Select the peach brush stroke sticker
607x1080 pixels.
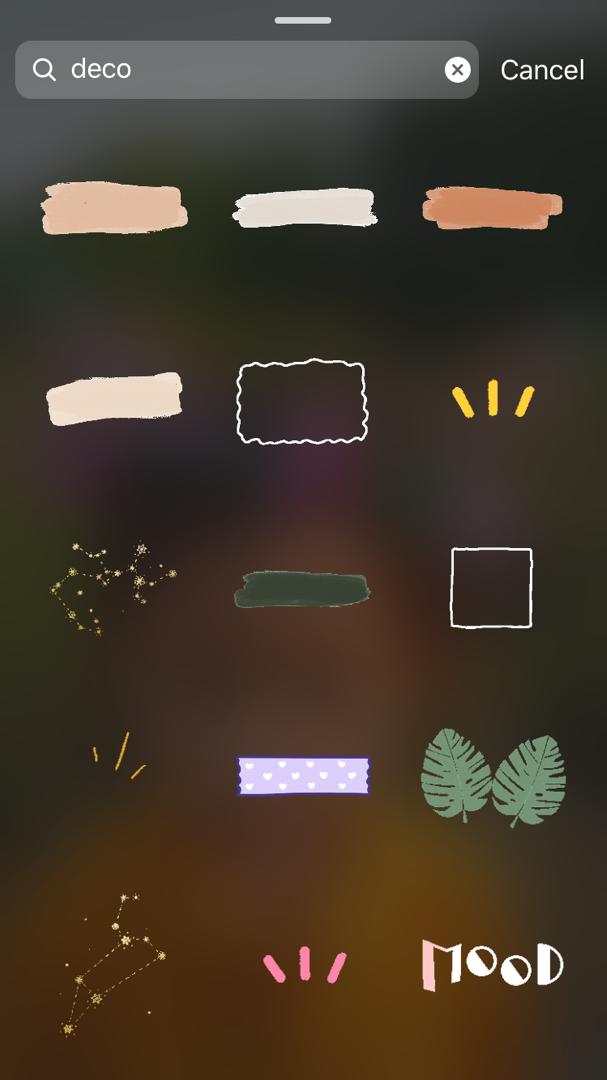(114, 208)
